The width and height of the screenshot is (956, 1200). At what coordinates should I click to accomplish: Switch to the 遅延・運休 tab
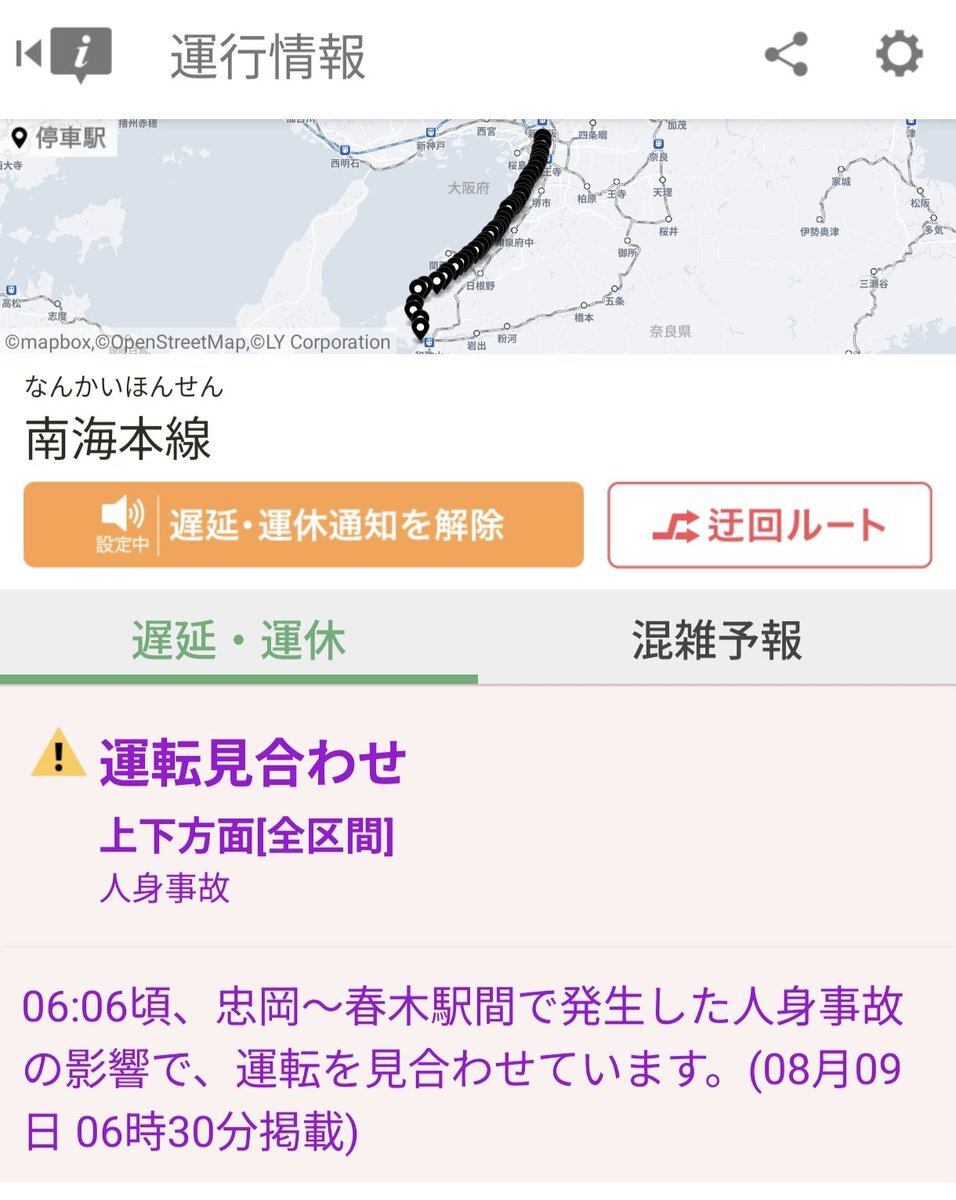239,640
